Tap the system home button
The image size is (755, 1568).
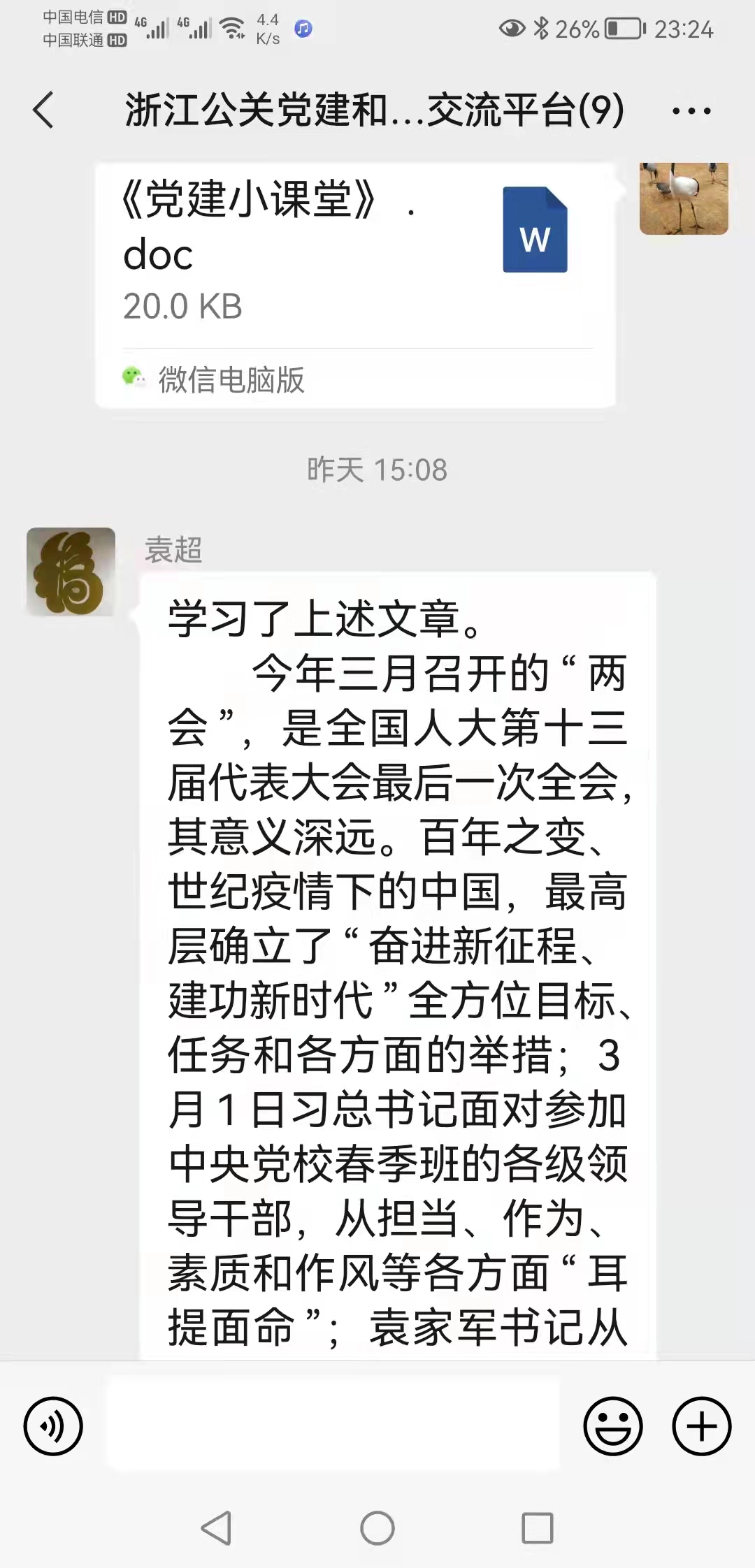coord(377,1528)
